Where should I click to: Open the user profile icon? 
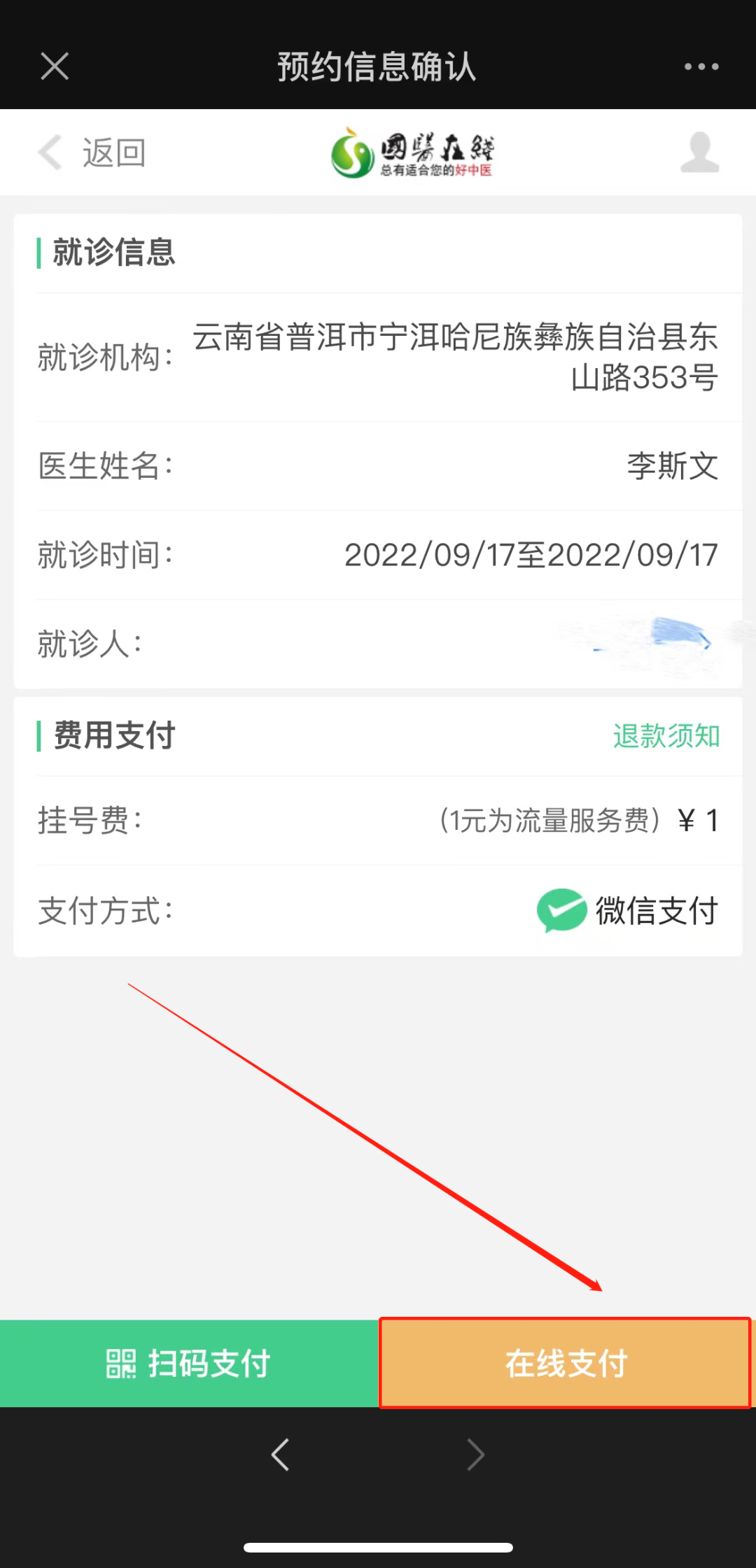(x=700, y=153)
